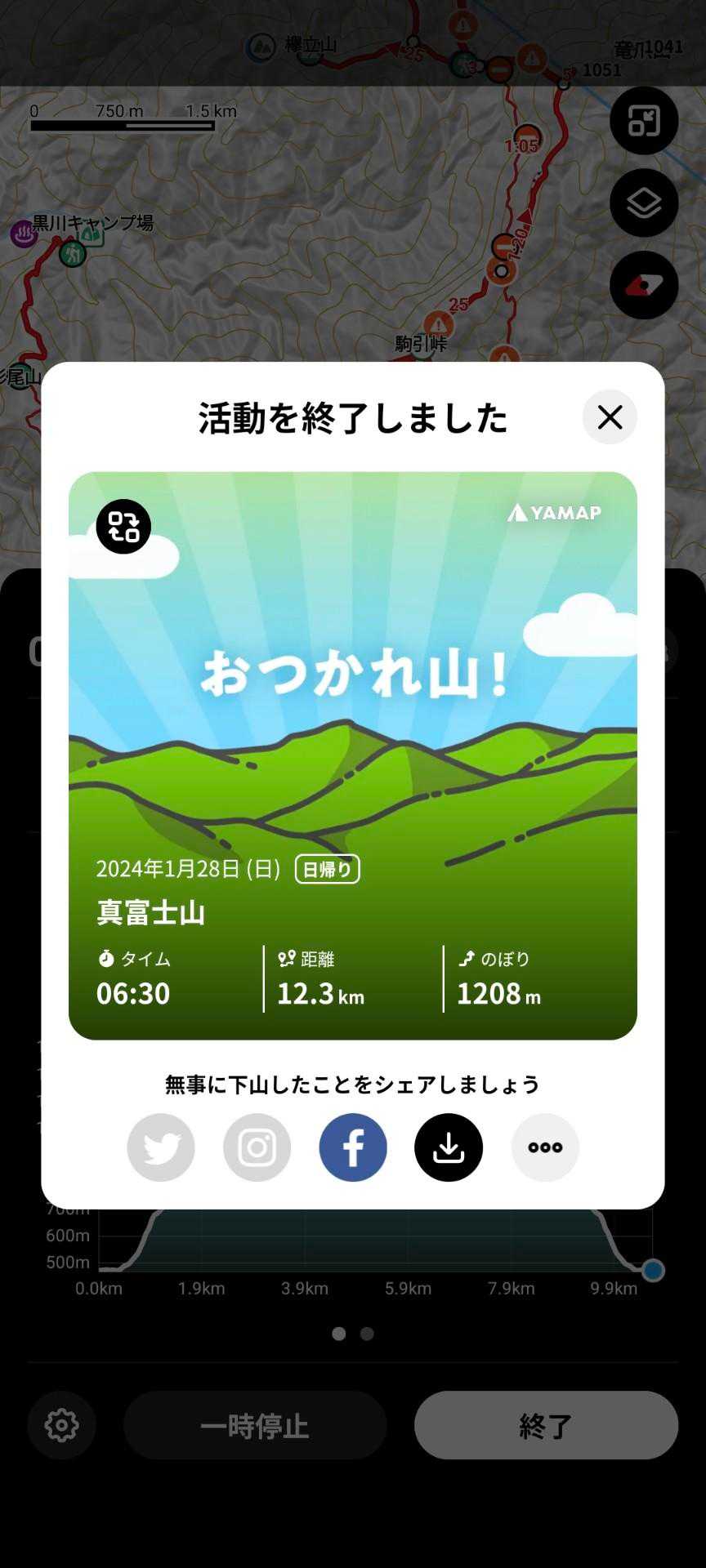Download the activity share image

(449, 1147)
